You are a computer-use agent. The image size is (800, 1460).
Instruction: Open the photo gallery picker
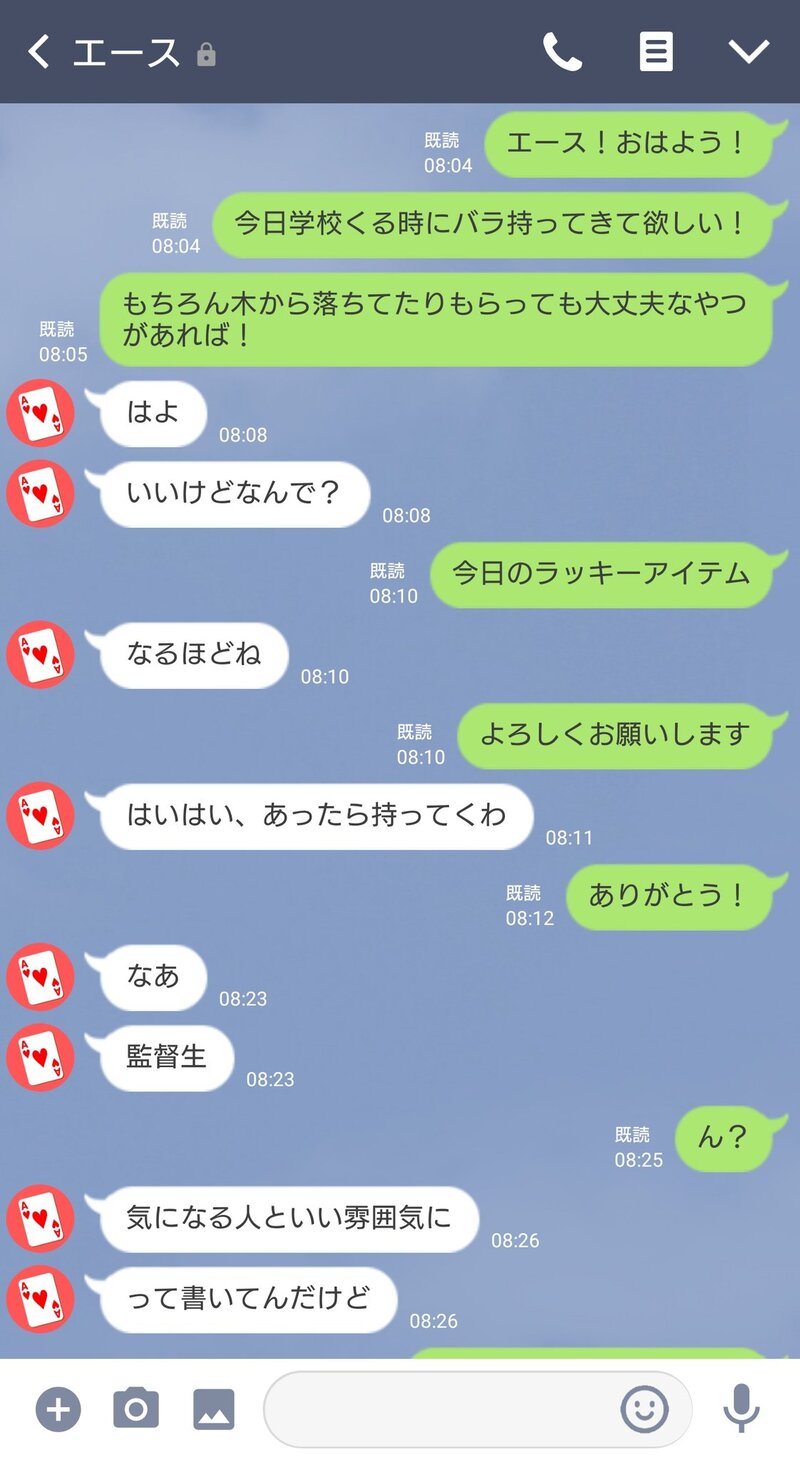coord(214,1410)
